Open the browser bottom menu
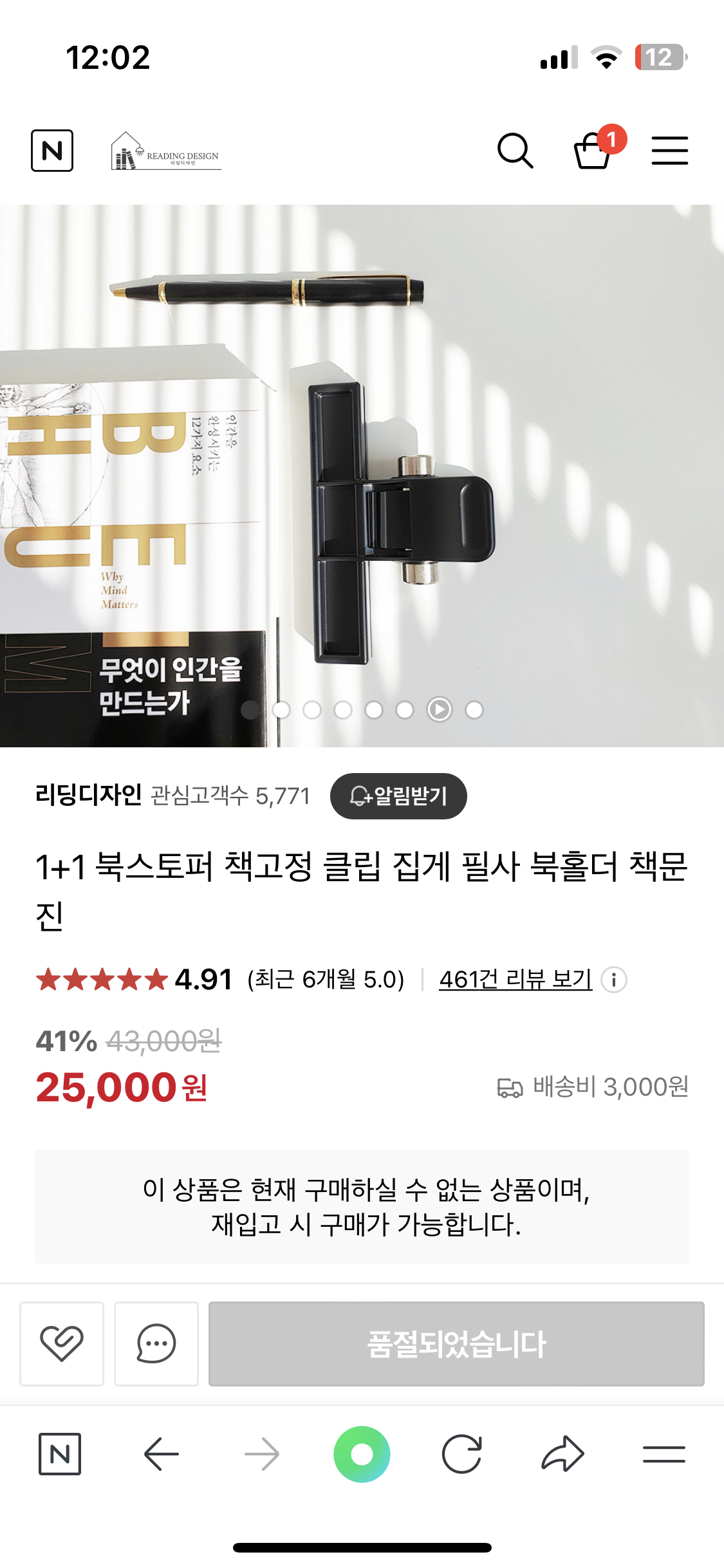Screen dimensions: 724x1568 click(x=664, y=1454)
